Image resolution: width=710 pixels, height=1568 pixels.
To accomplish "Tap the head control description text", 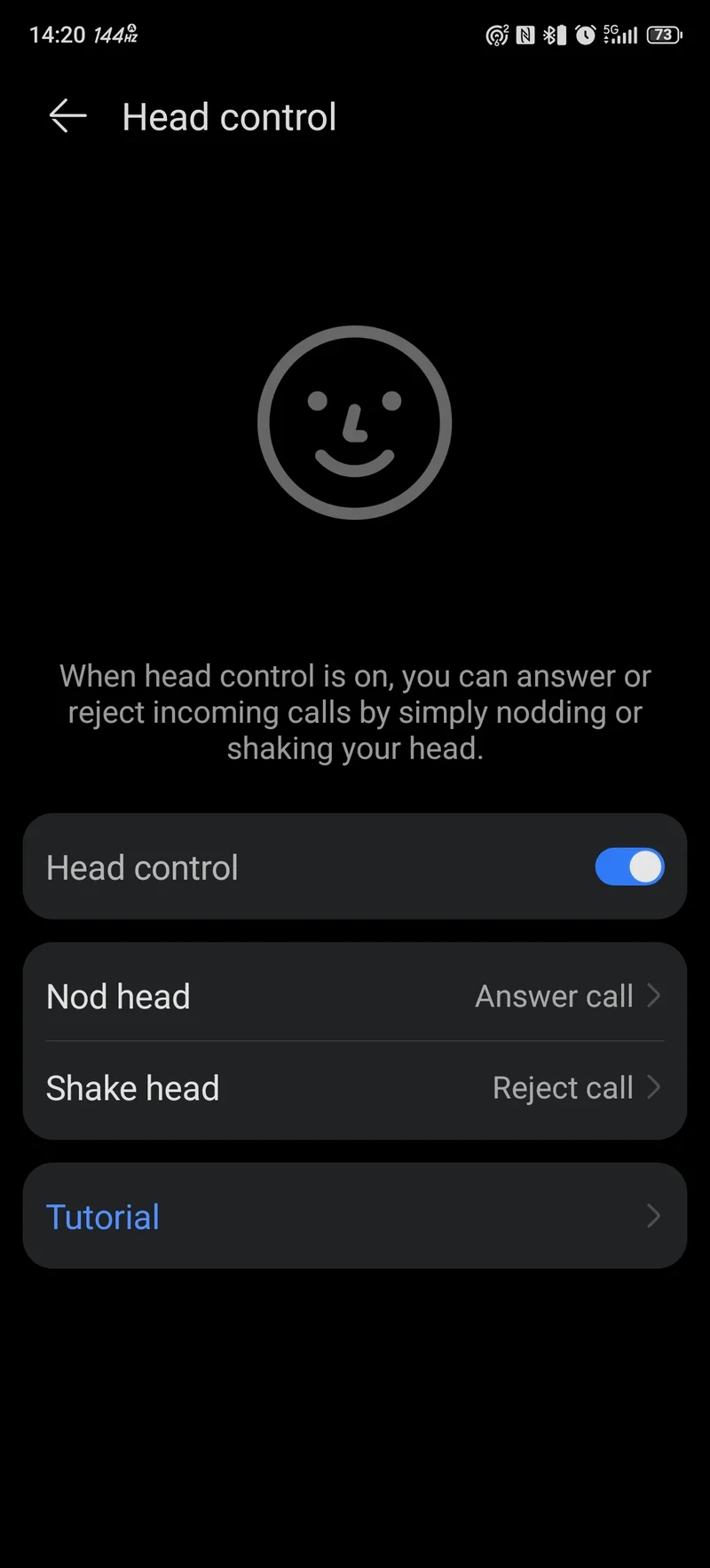I will (x=355, y=711).
